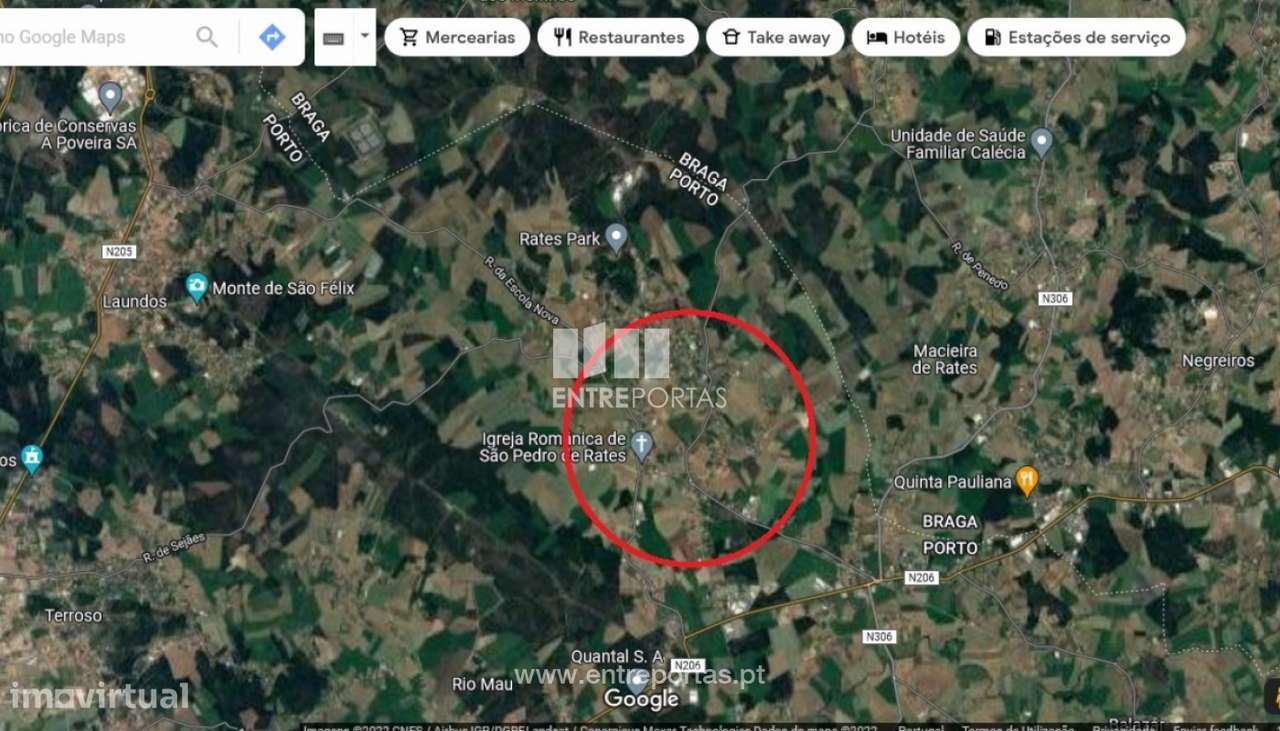Open the Fábrica de Conservas A Poveira pin
Image resolution: width=1280 pixels, height=731 pixels.
coord(110,96)
